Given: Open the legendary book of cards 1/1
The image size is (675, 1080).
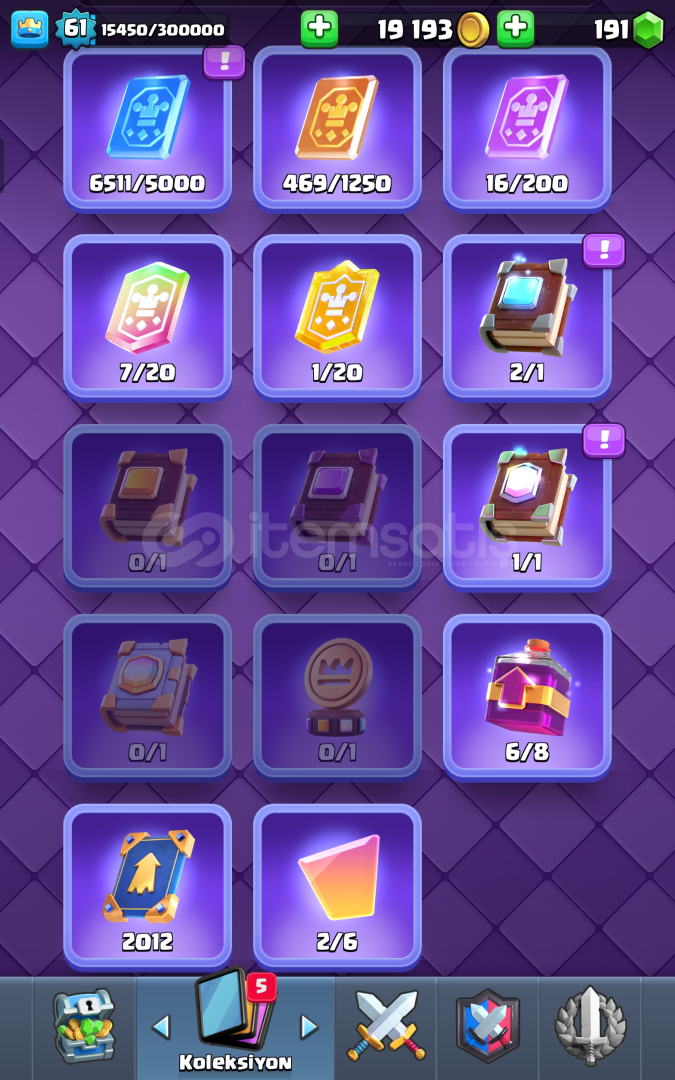Looking at the screenshot, I should point(527,506).
